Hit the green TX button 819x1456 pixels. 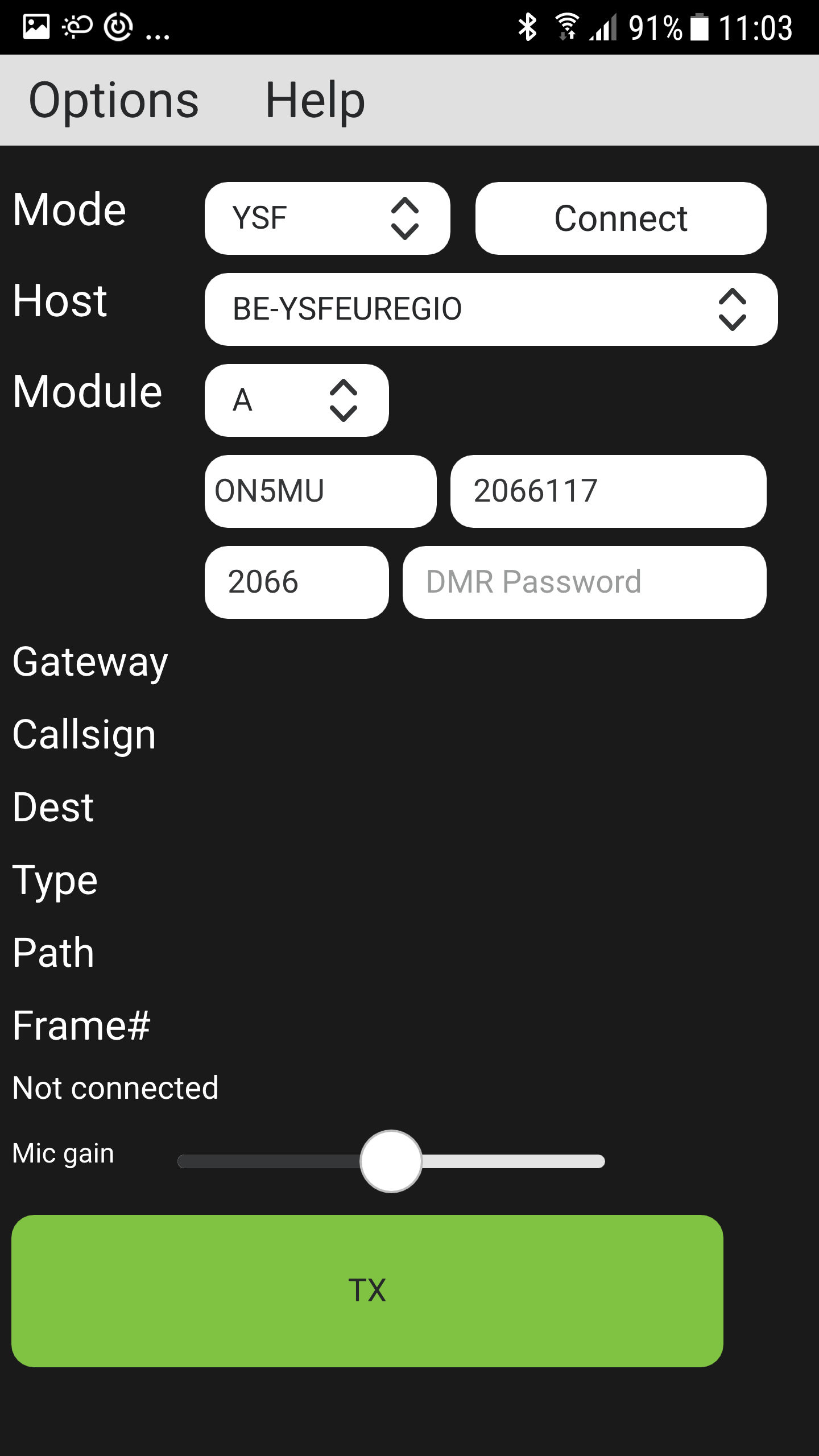point(367,1291)
